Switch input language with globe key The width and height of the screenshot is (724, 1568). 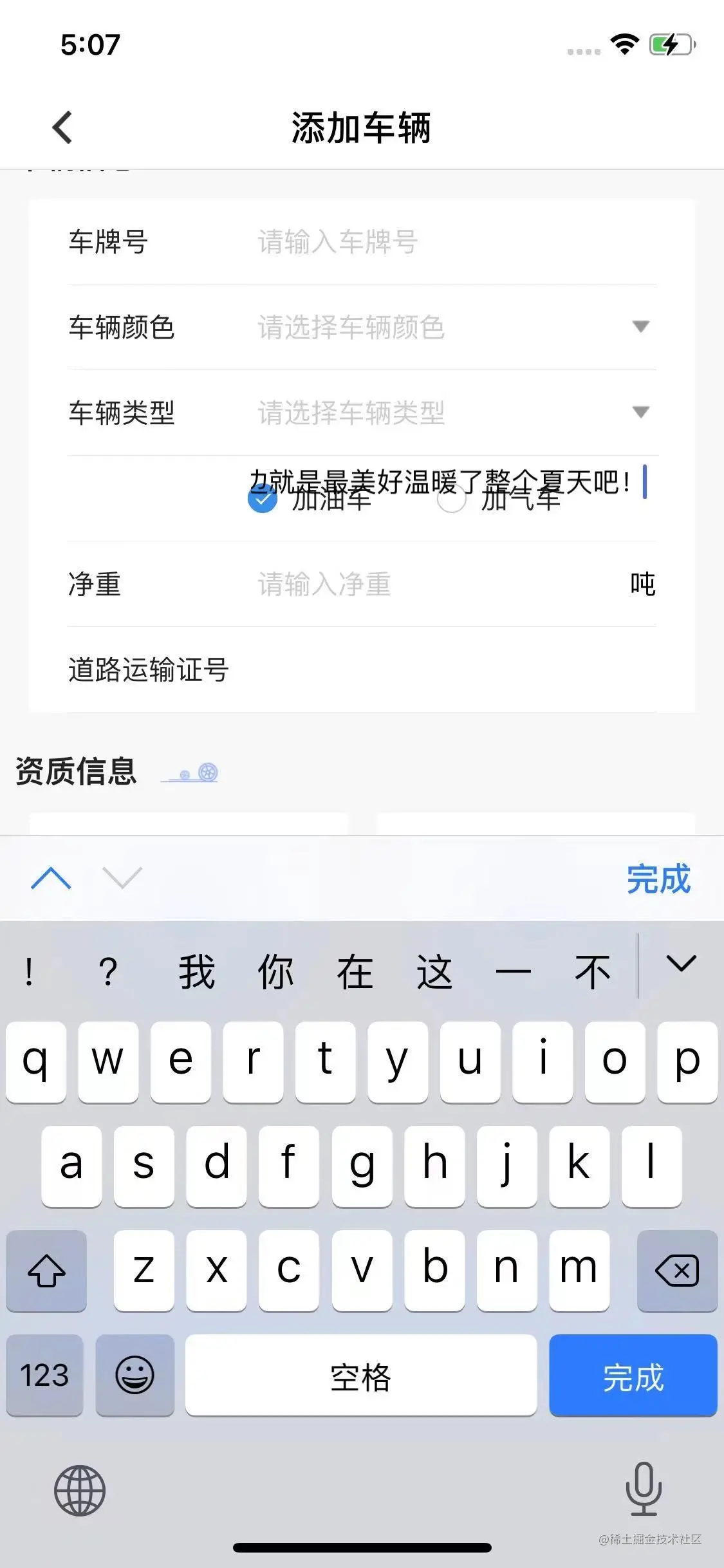[80, 1490]
